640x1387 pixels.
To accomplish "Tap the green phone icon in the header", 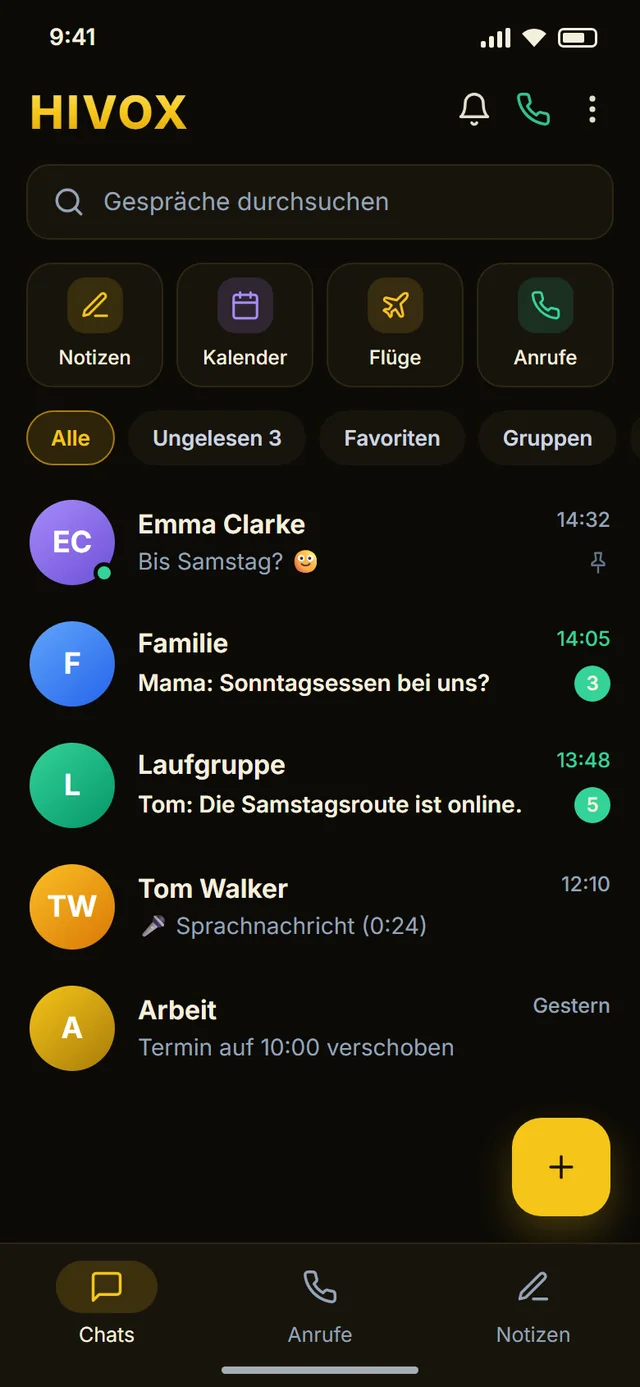I will (x=533, y=110).
